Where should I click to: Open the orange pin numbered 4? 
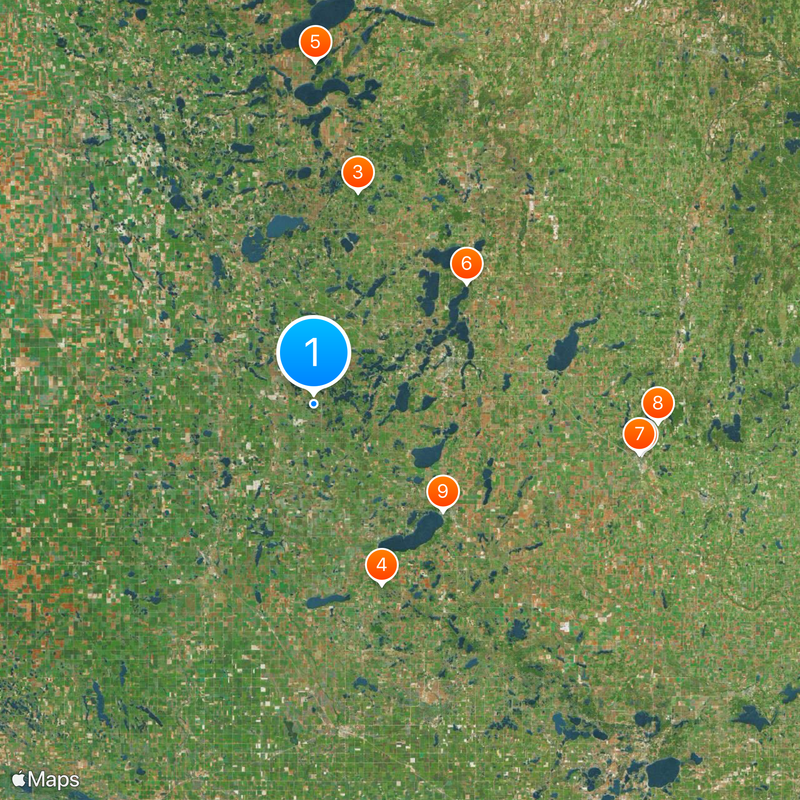[381, 565]
